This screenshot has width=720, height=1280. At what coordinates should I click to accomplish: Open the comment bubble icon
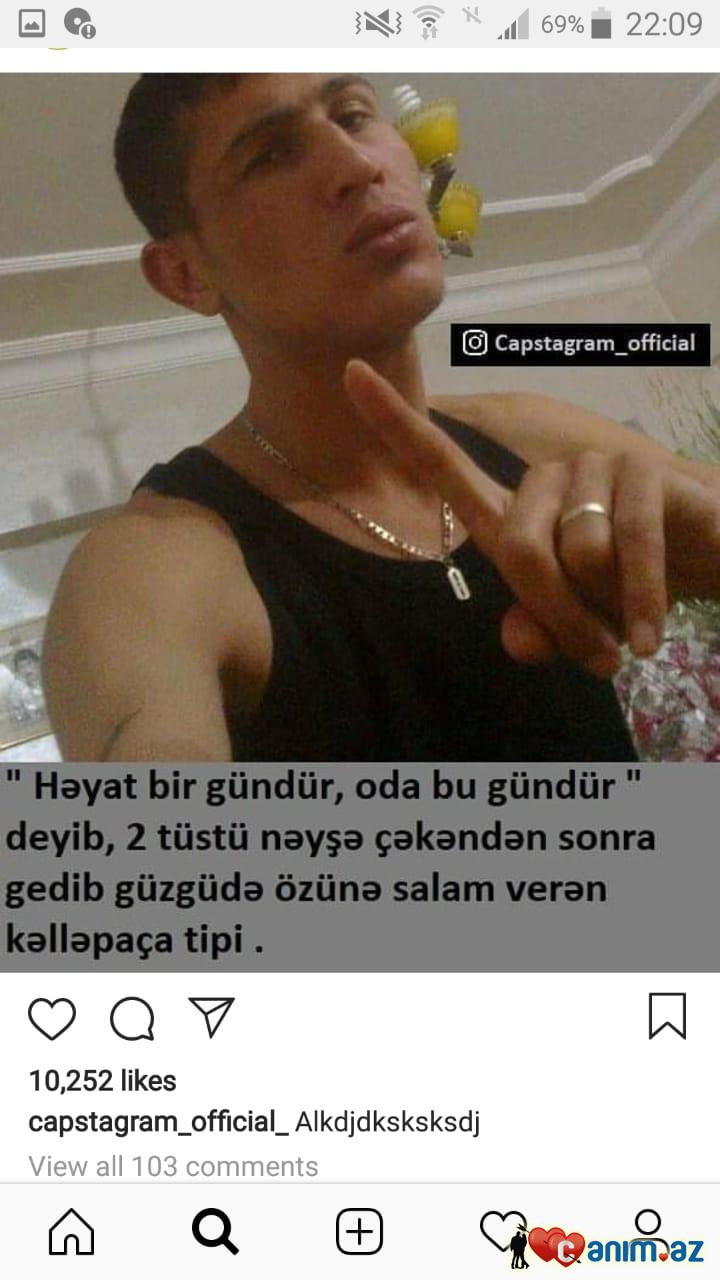pos(132,1018)
